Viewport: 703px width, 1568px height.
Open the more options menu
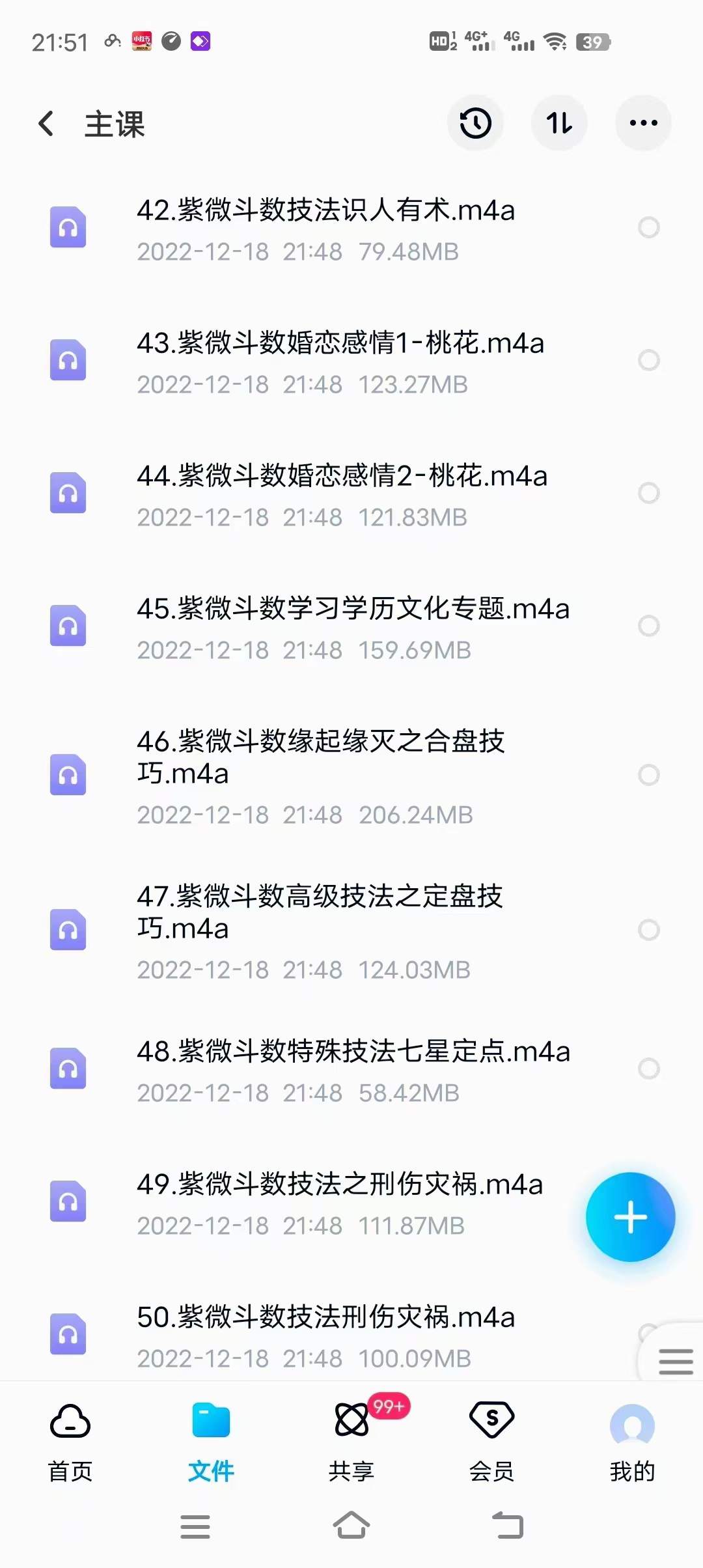coord(642,123)
